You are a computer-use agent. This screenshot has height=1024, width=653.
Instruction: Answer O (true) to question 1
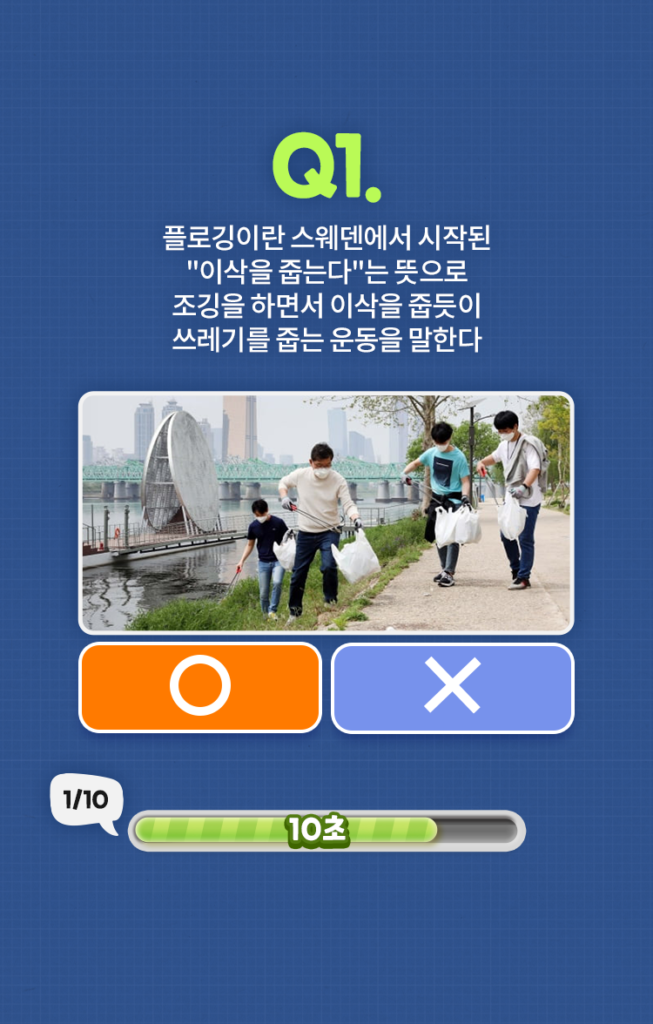point(200,687)
